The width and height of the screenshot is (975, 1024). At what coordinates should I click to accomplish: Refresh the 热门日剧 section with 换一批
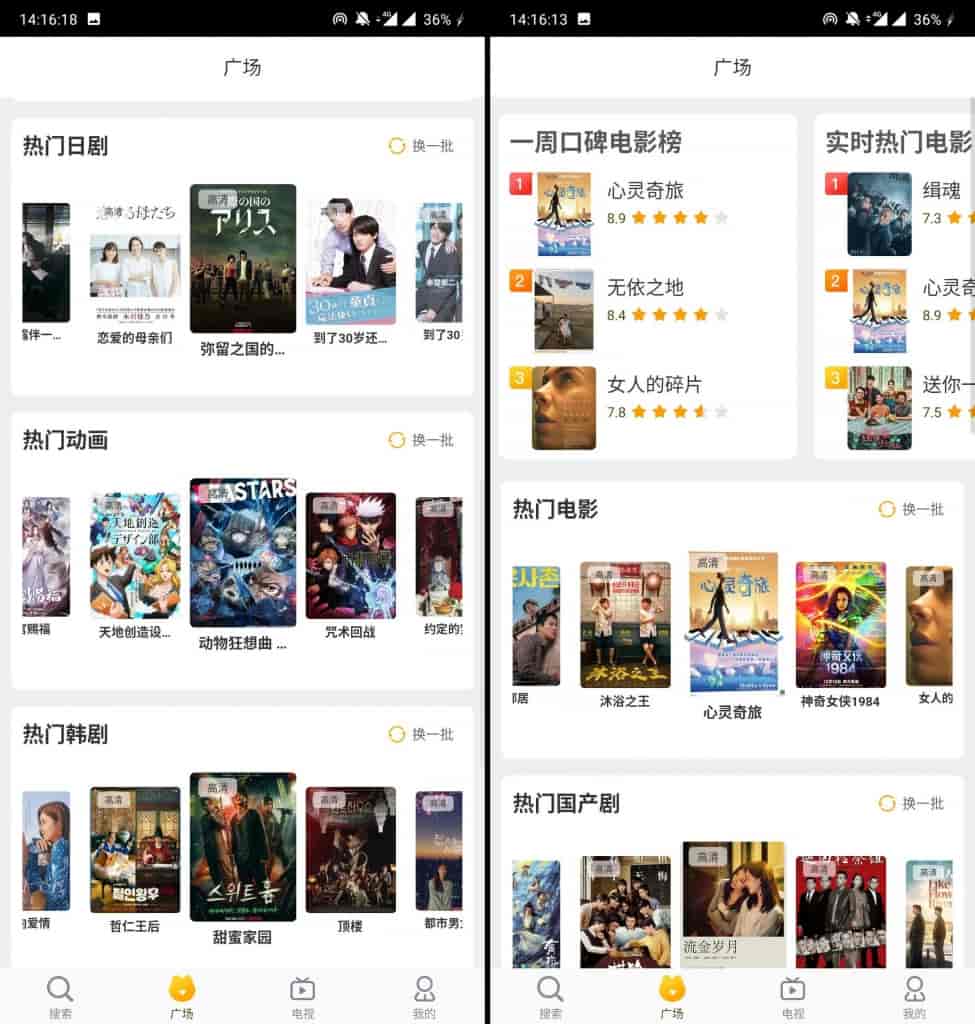pyautogui.click(x=421, y=146)
